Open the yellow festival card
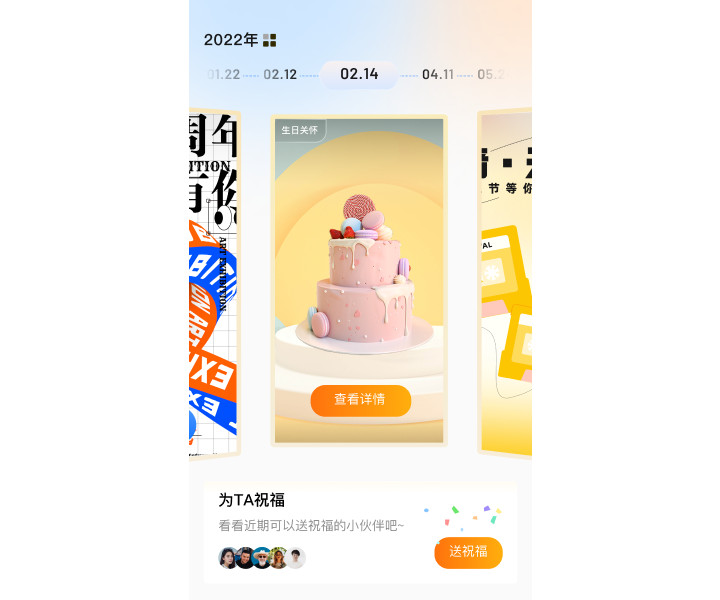 tap(505, 285)
